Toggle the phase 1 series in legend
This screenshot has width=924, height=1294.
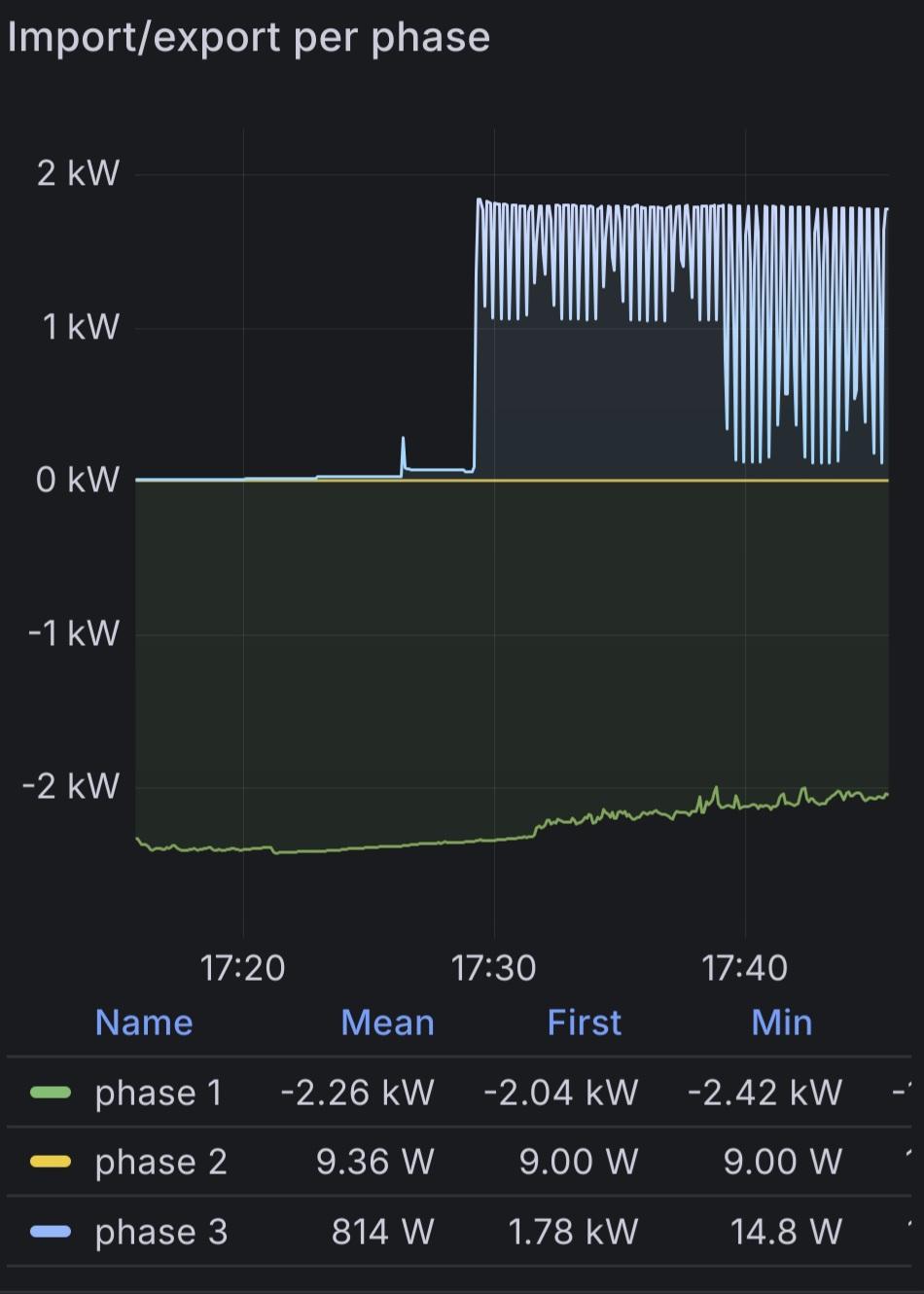(159, 1093)
